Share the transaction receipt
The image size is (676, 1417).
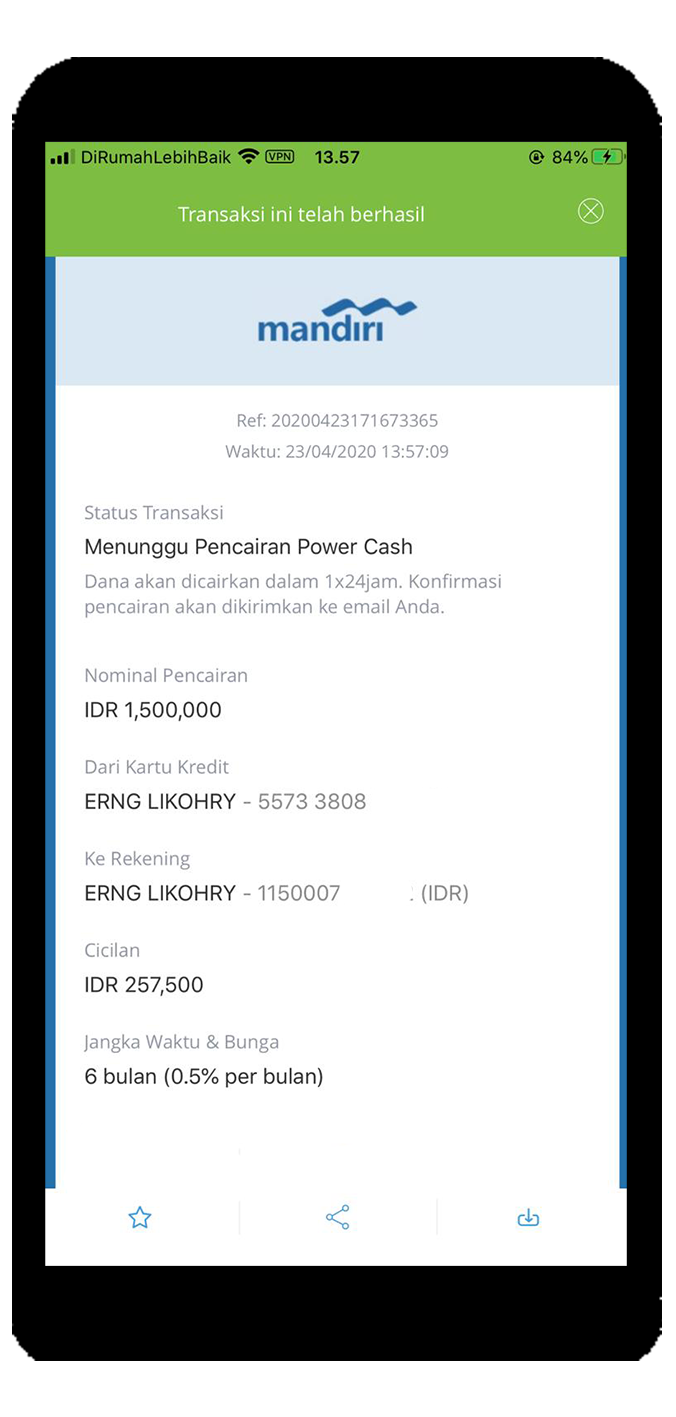click(338, 1217)
